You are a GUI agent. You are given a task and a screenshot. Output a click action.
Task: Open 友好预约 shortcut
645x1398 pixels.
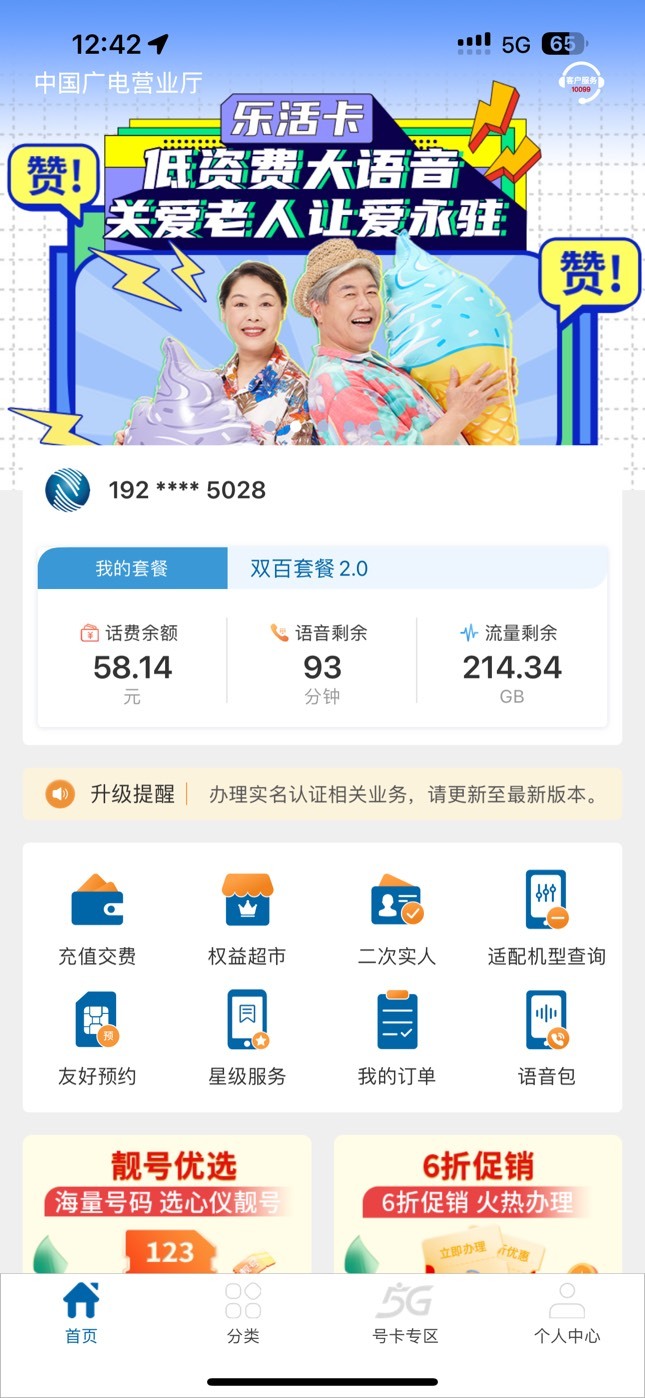[x=97, y=1038]
